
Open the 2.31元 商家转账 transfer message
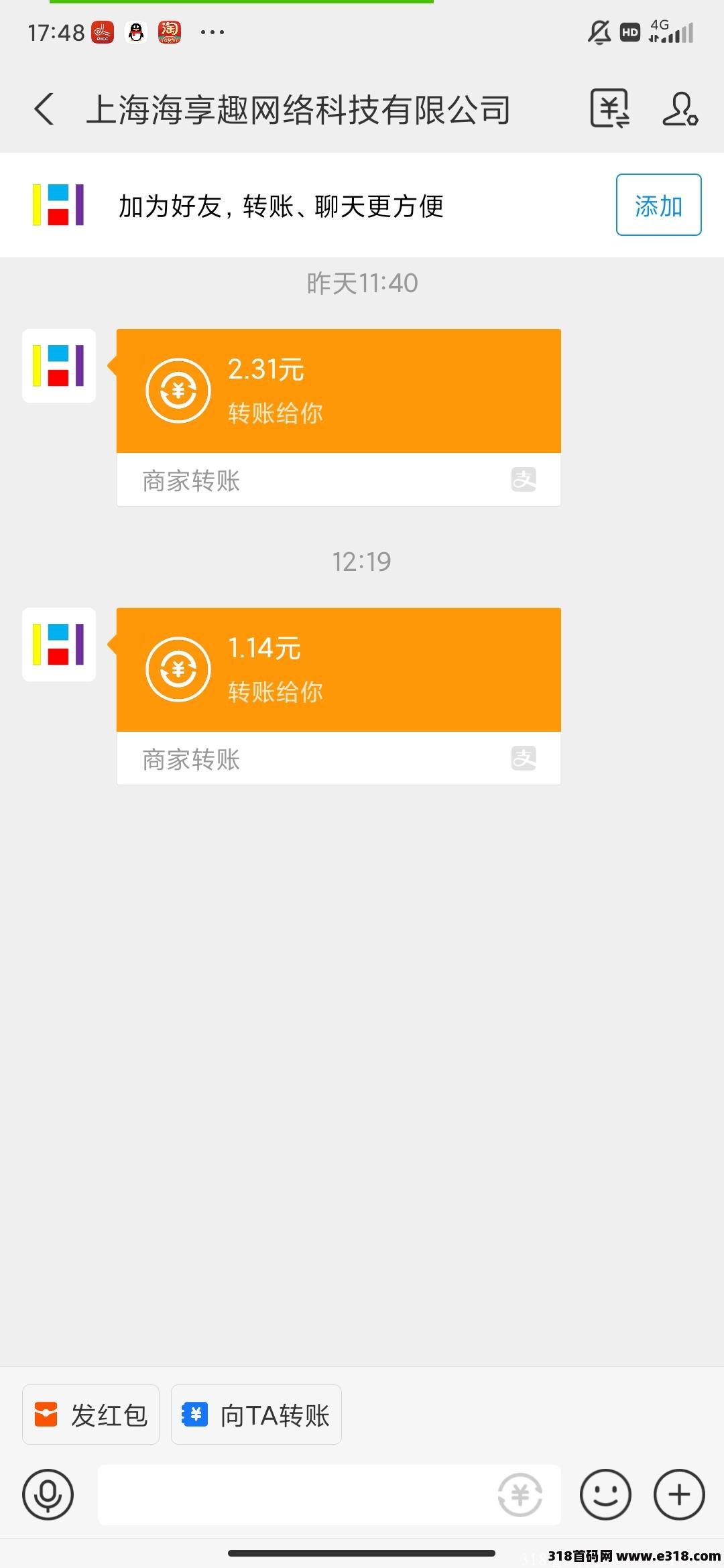click(x=339, y=389)
